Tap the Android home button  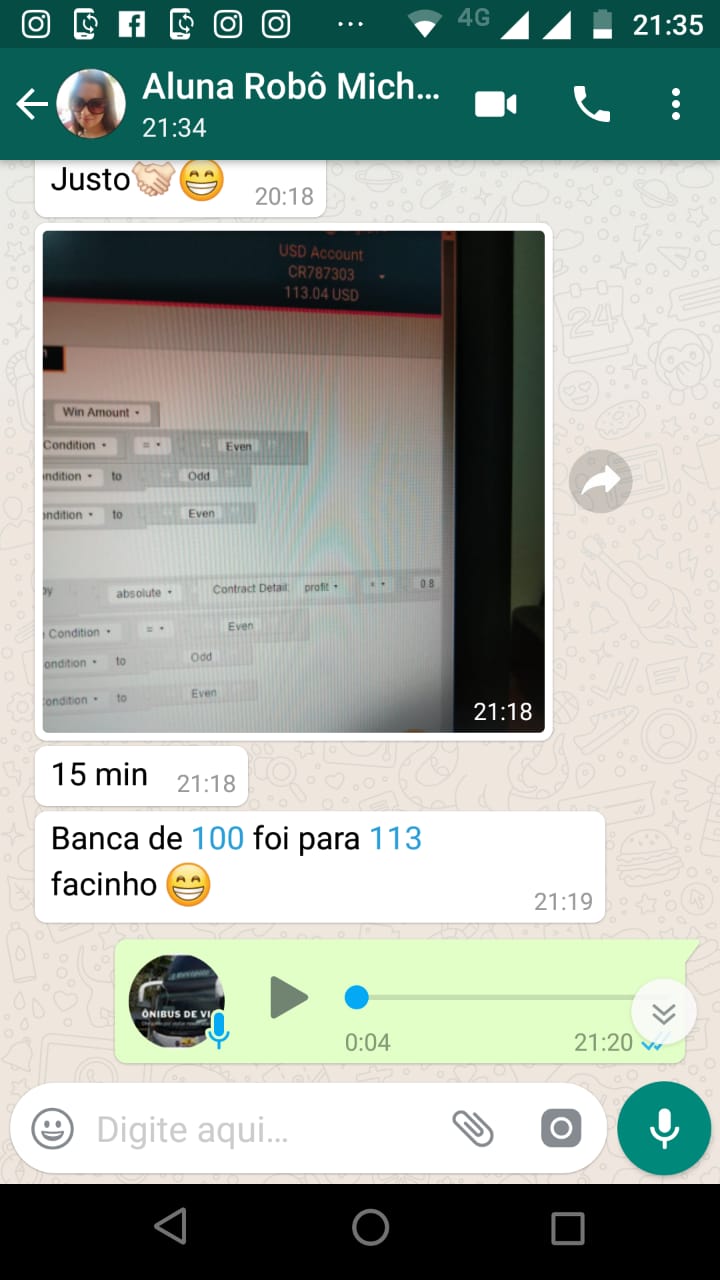370,1227
